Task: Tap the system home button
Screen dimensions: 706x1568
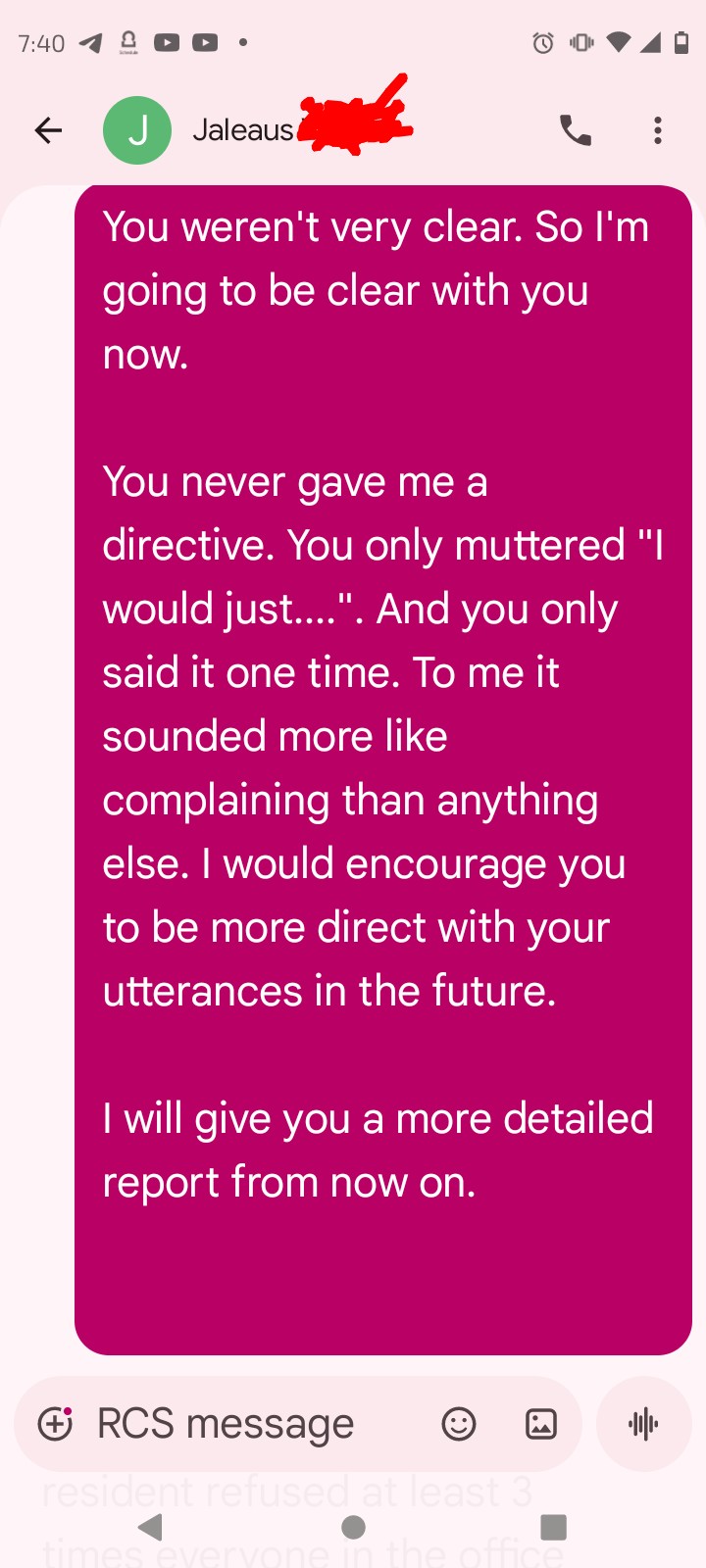Action: 354,1527
